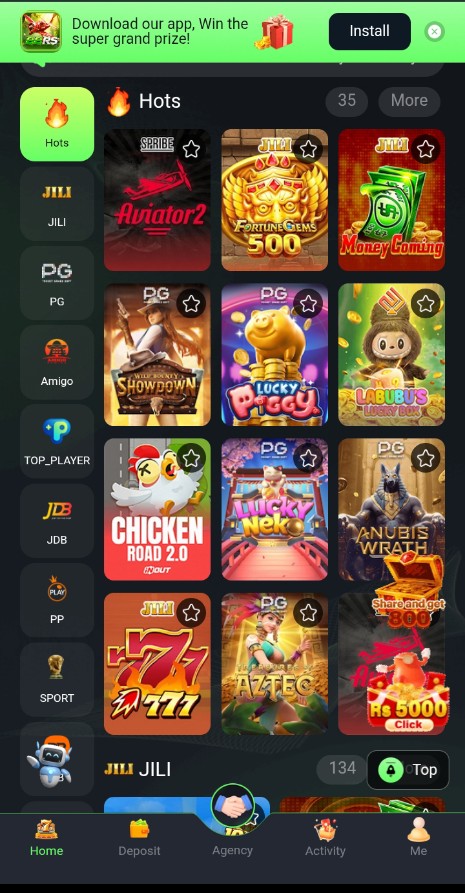Switch to the Me tab

coord(418,838)
